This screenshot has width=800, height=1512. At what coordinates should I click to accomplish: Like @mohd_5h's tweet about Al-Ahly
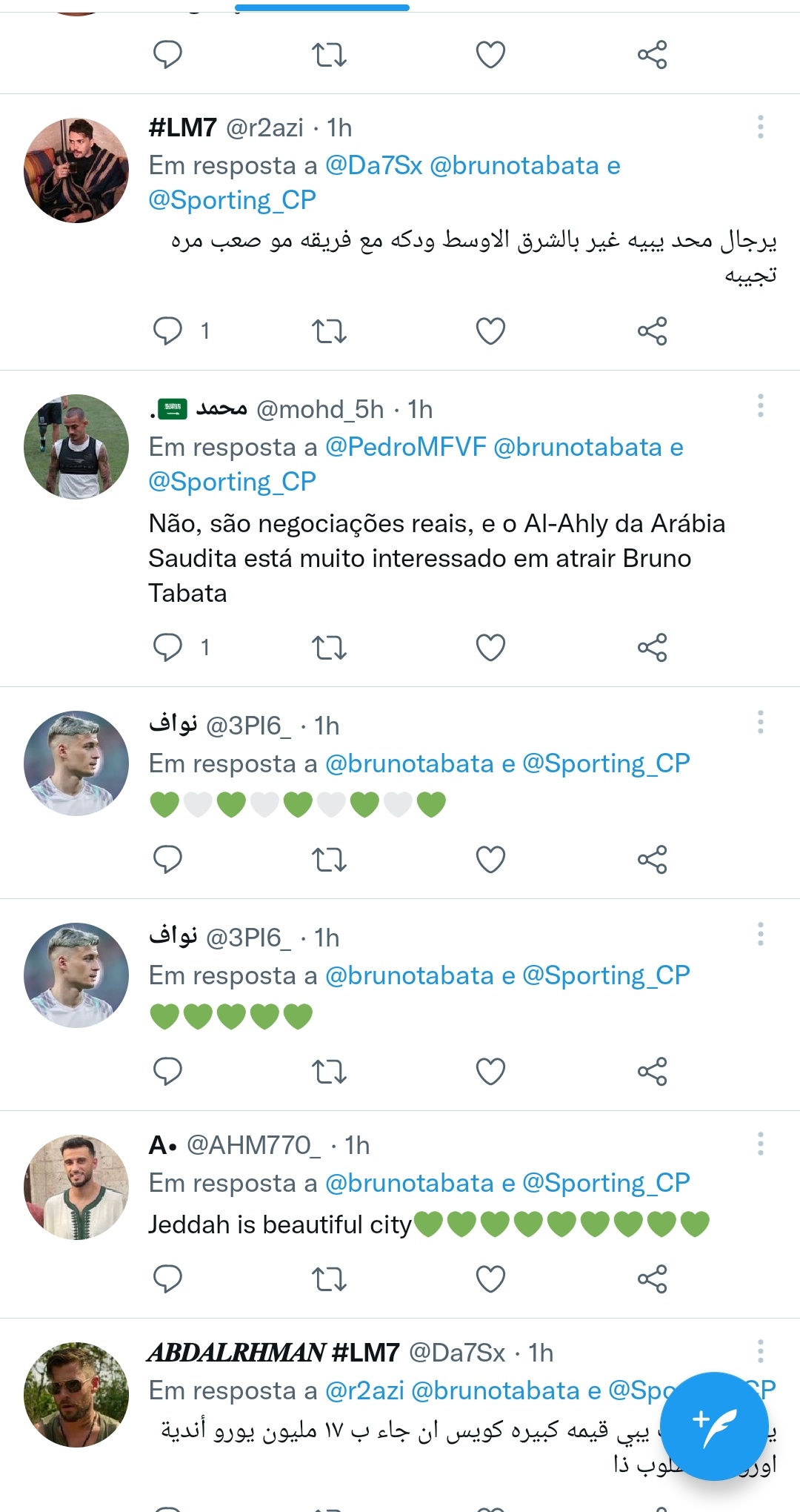point(490,647)
